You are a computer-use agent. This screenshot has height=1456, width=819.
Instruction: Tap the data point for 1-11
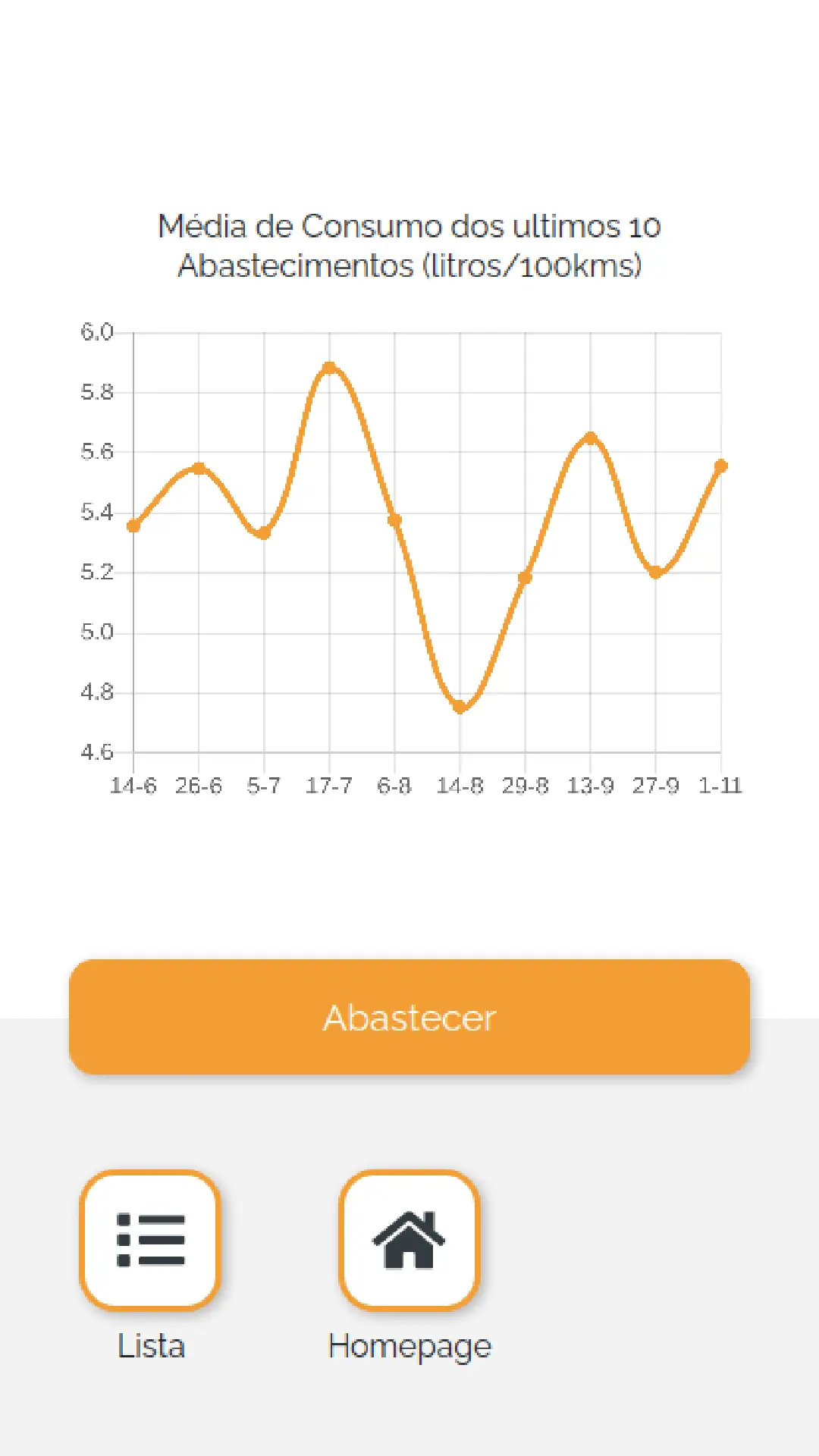click(x=722, y=464)
